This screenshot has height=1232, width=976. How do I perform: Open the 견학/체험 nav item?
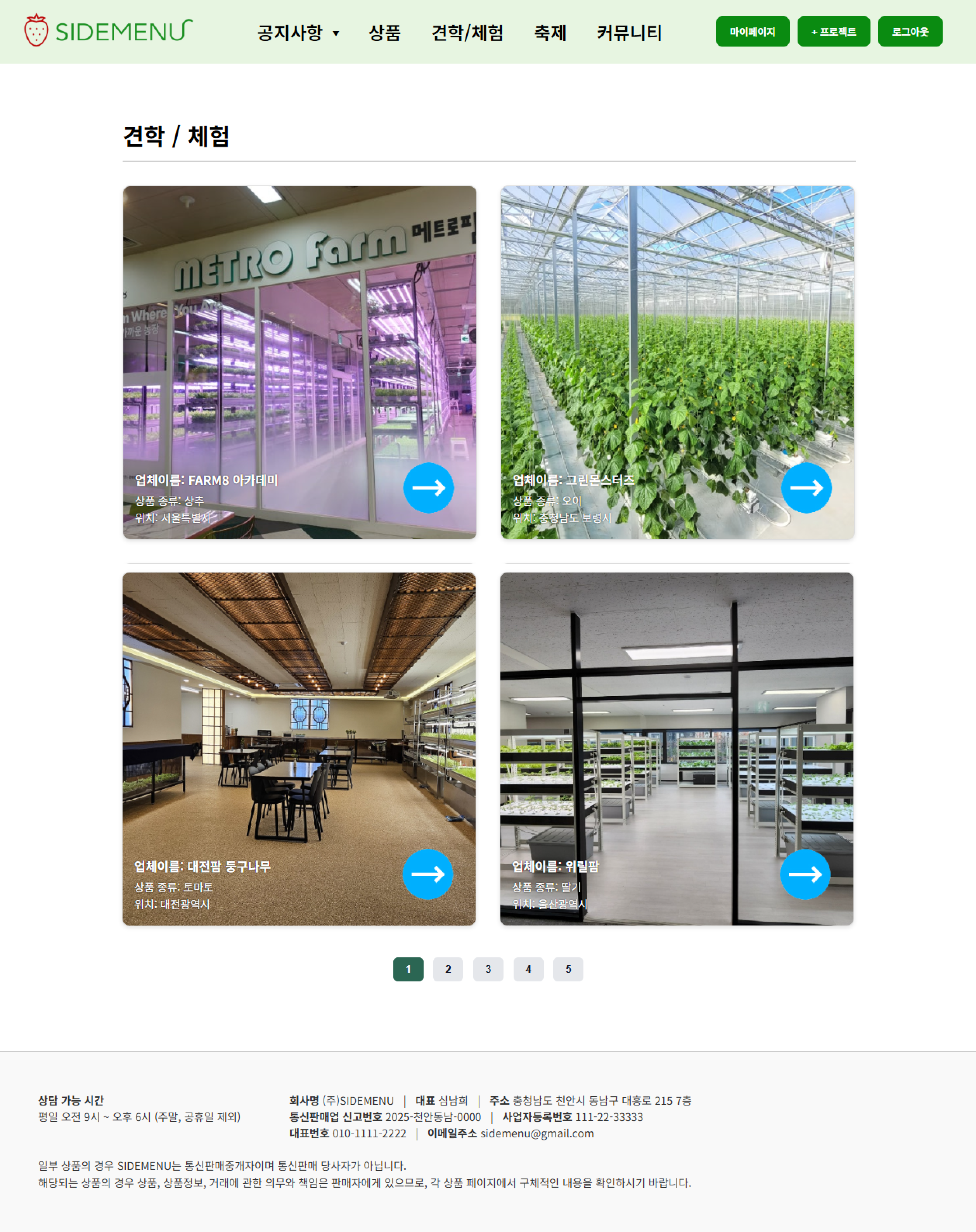(467, 33)
